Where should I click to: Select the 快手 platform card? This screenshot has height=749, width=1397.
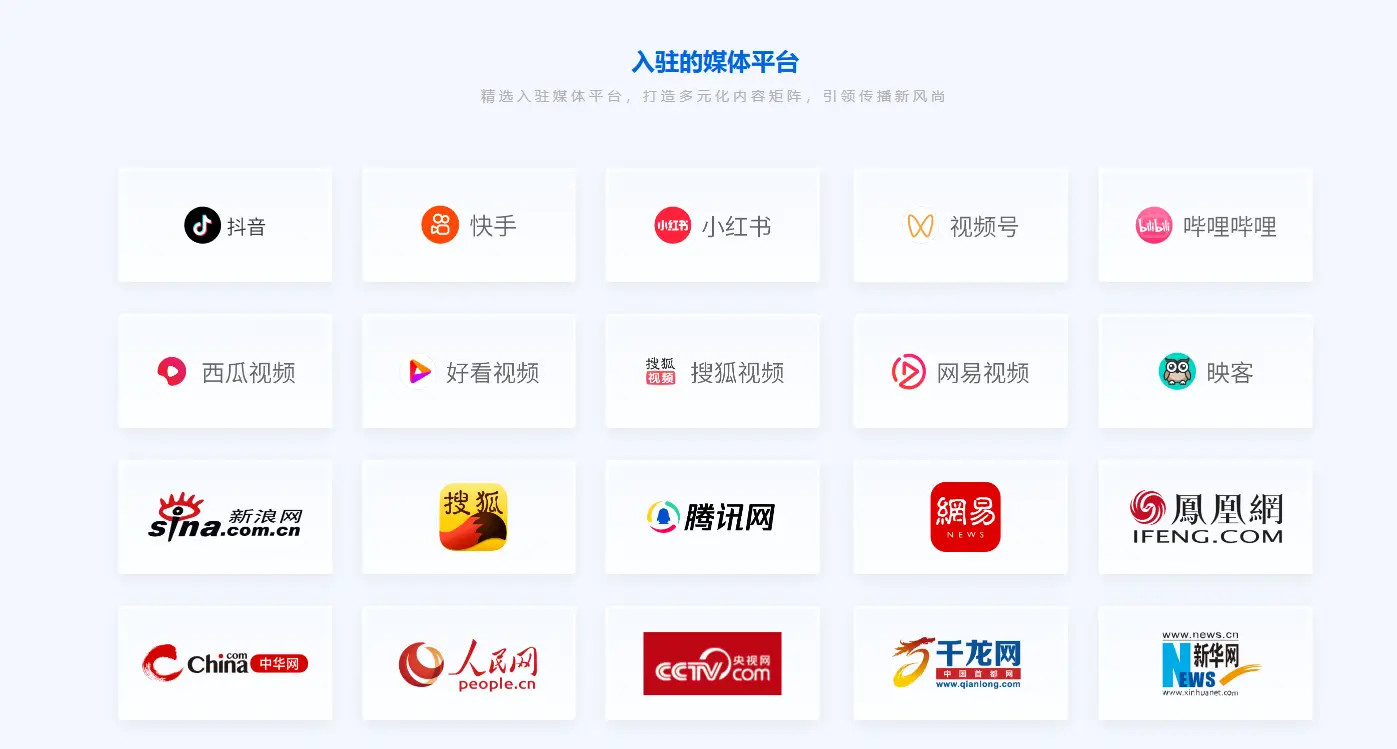click(468, 225)
